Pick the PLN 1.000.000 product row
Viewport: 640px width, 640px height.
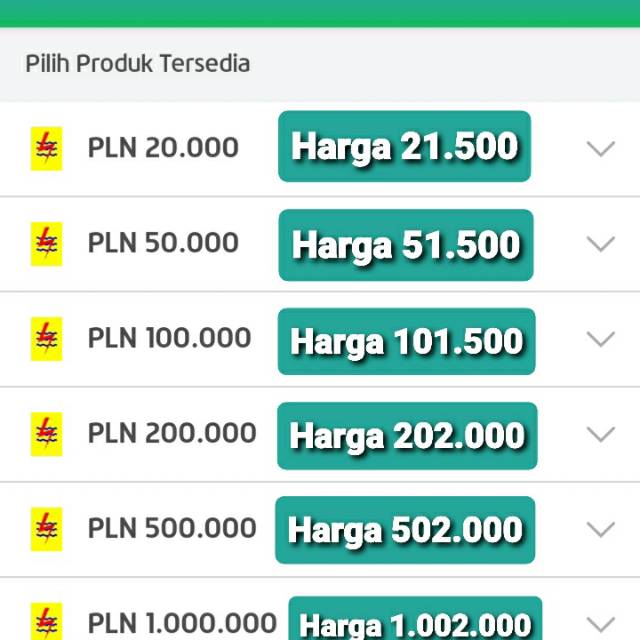click(181, 622)
